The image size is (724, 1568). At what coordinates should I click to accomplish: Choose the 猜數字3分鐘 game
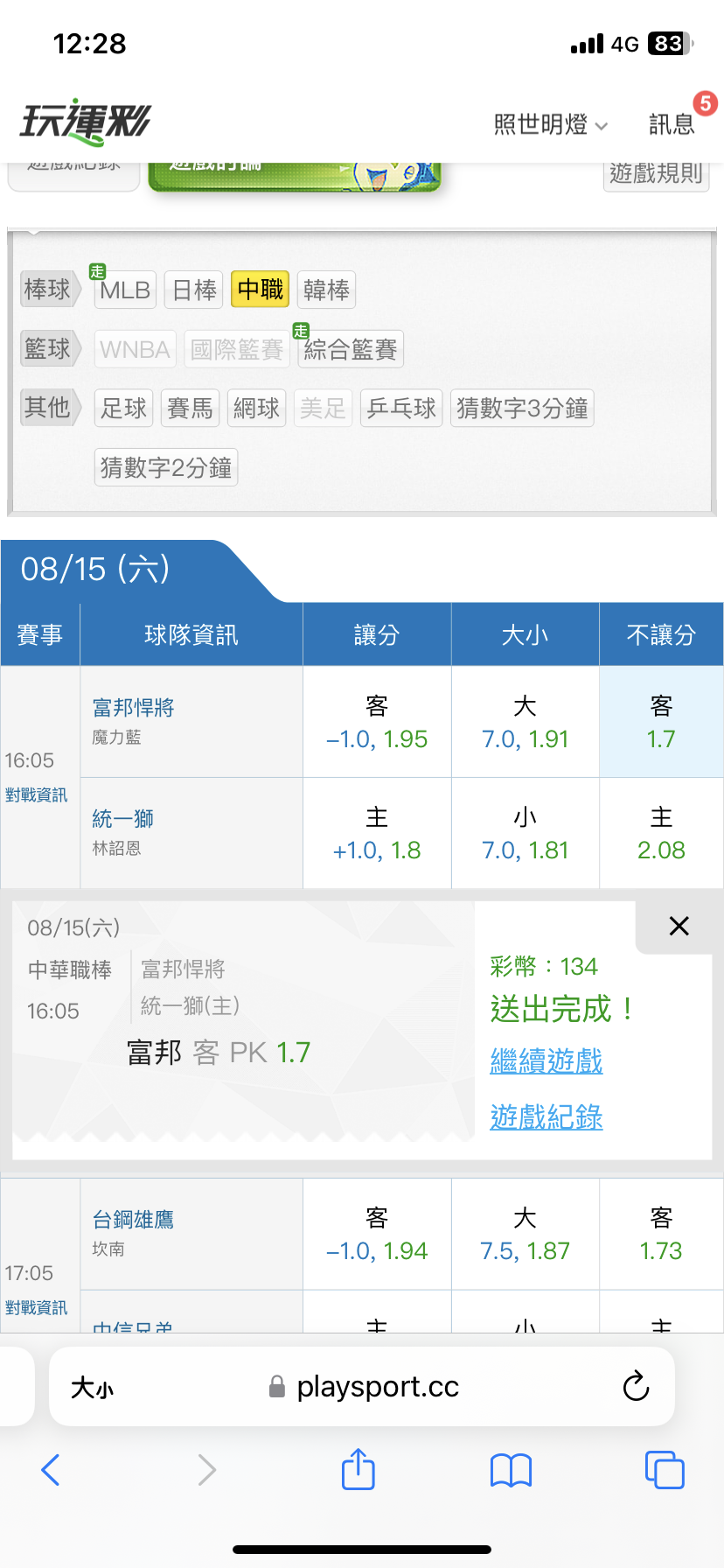pos(522,408)
